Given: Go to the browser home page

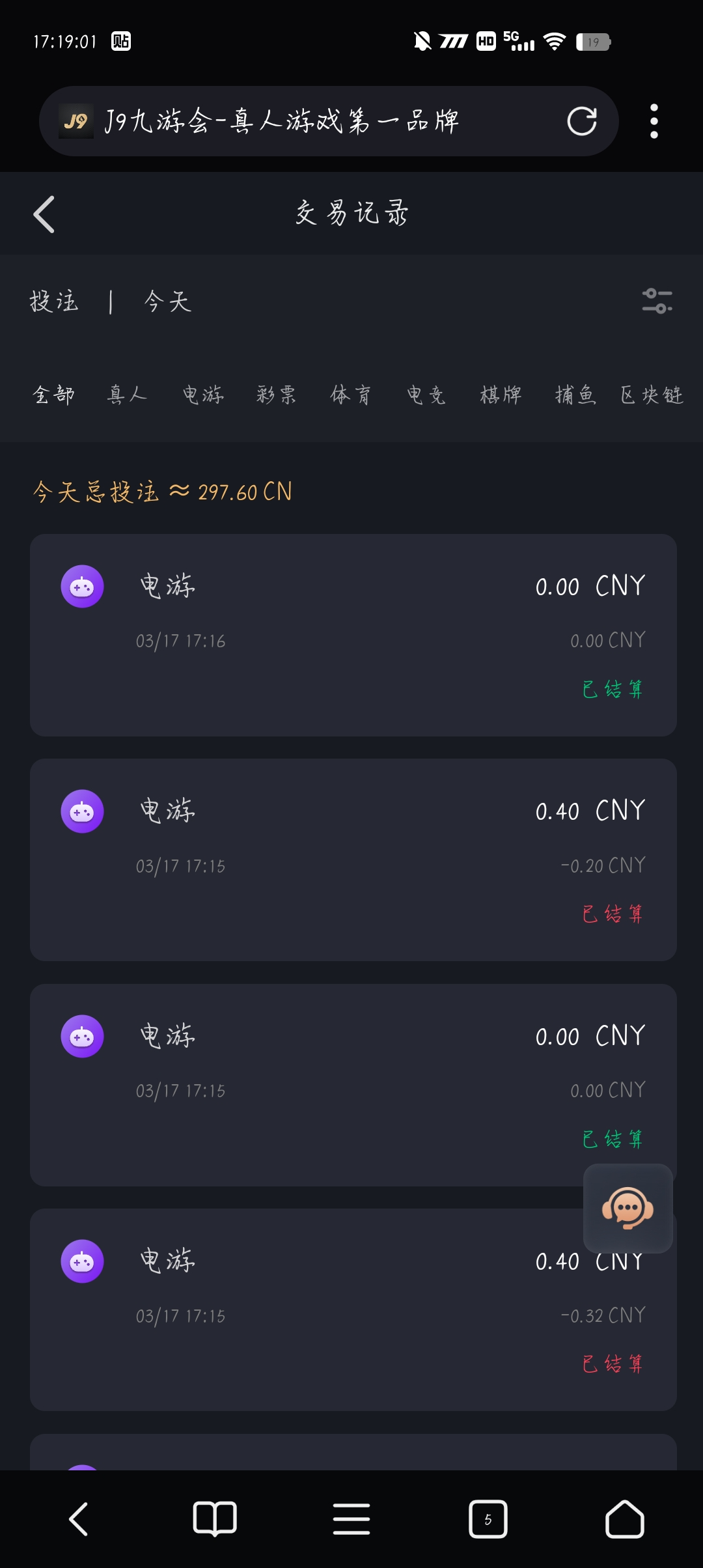Looking at the screenshot, I should (624, 1519).
